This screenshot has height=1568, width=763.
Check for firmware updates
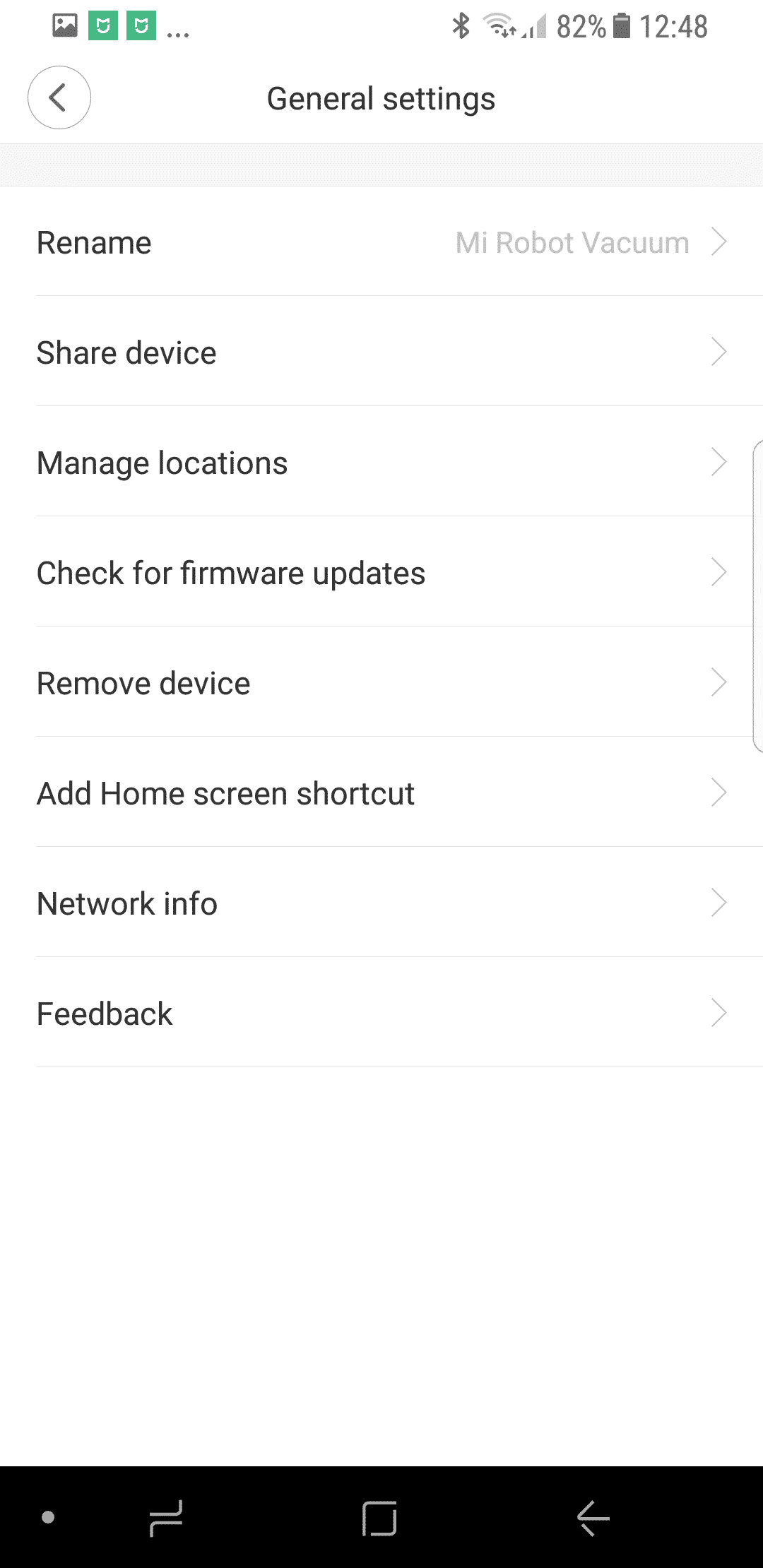pyautogui.click(x=381, y=572)
